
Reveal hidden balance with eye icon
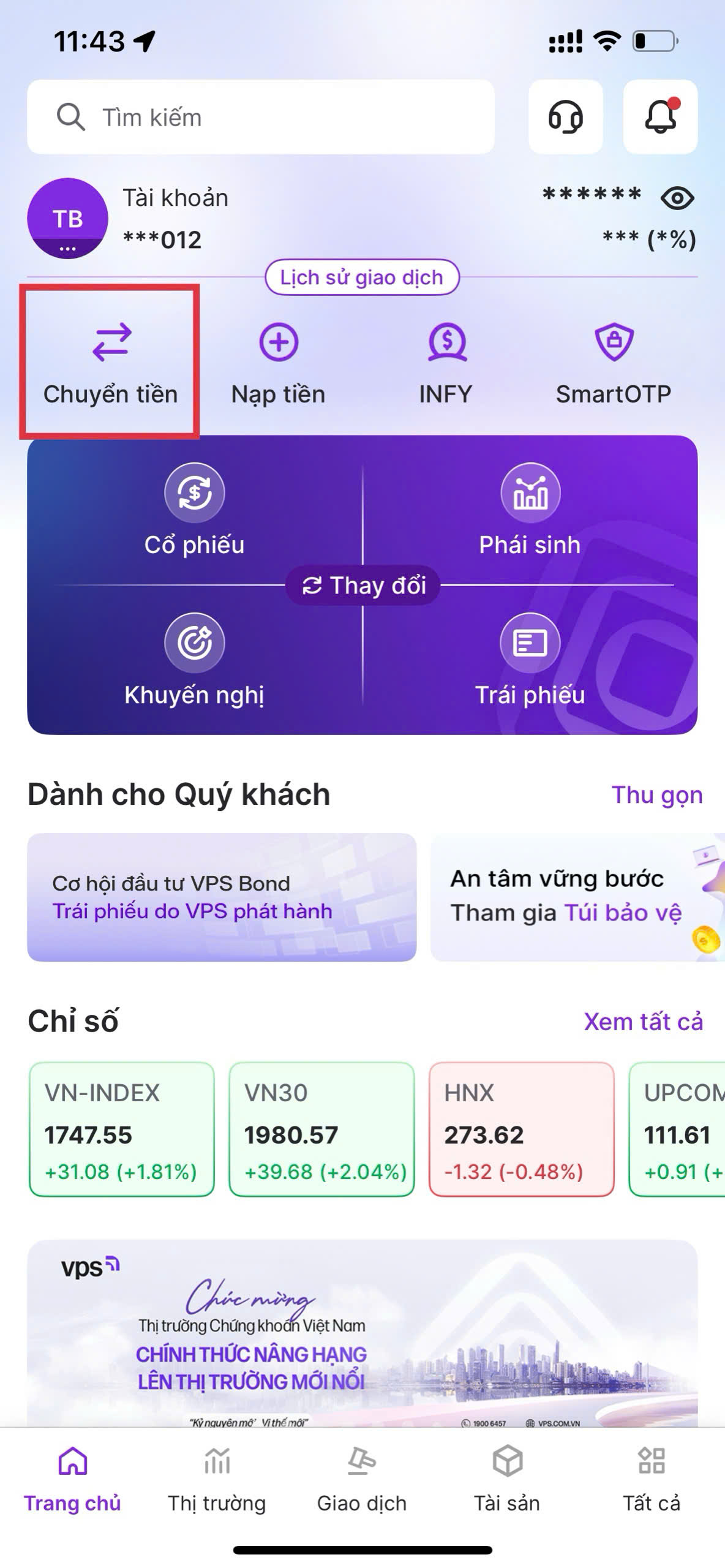(x=677, y=198)
